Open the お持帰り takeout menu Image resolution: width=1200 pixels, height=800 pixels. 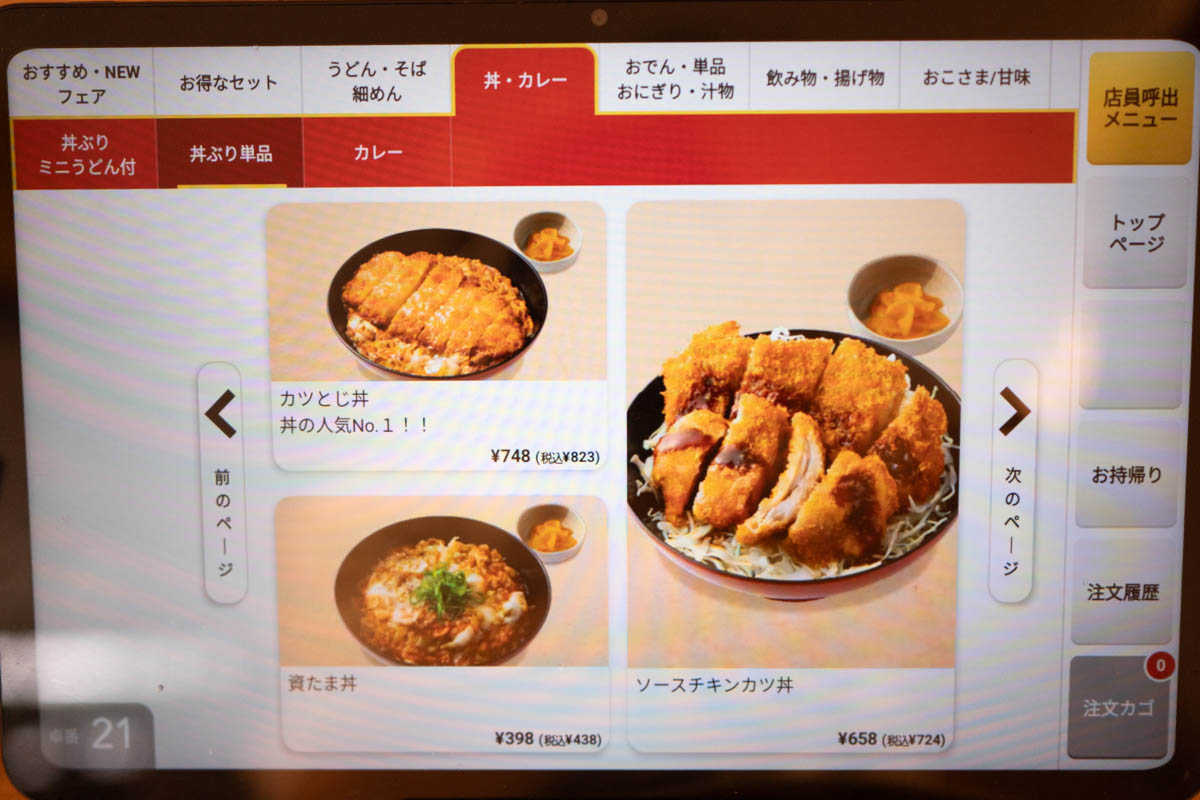(x=1127, y=475)
